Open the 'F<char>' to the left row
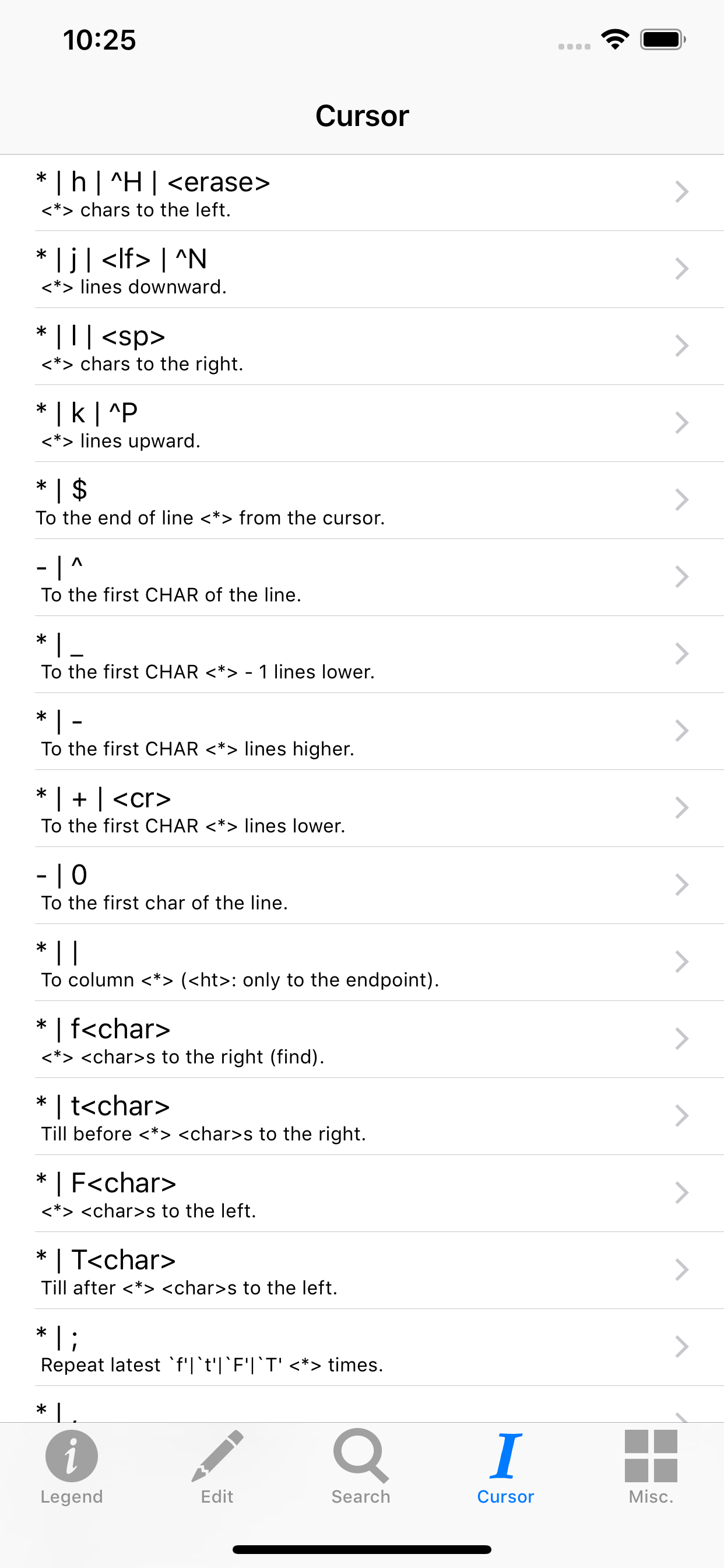Screen dimensions: 724x1568 [362, 1193]
